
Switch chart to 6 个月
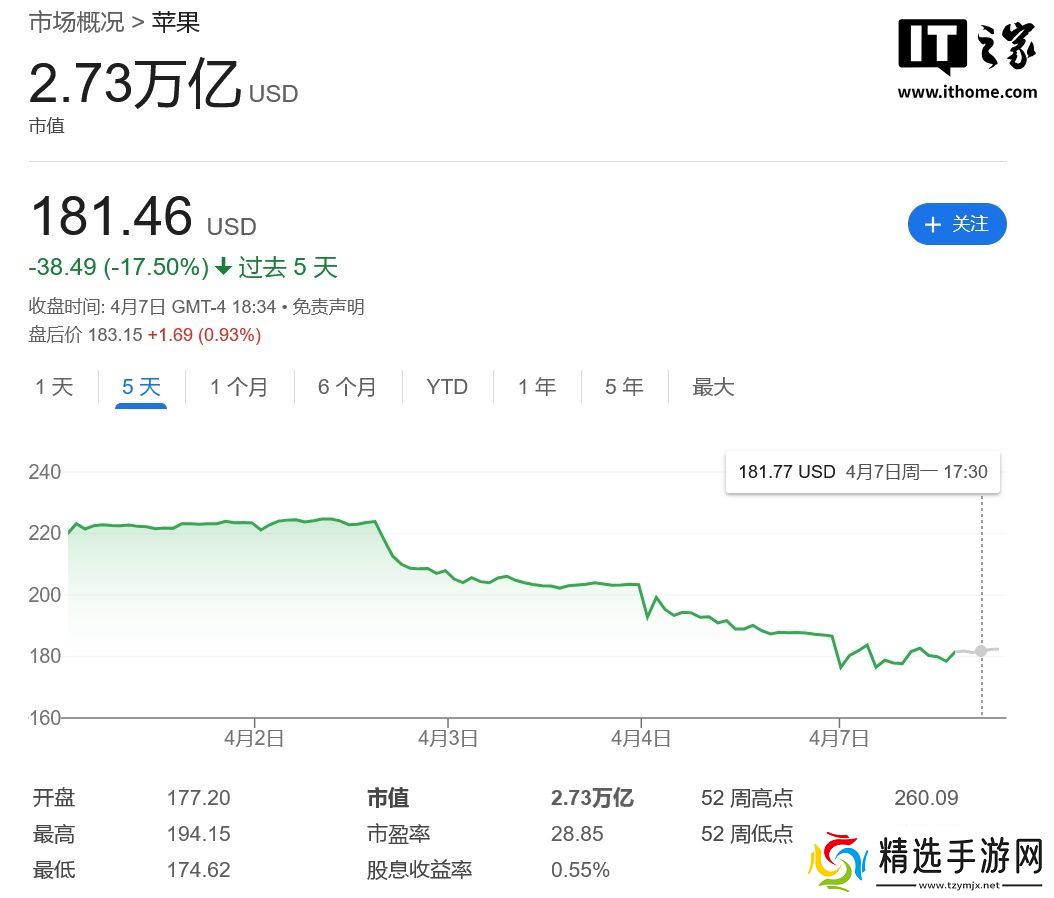pos(347,387)
